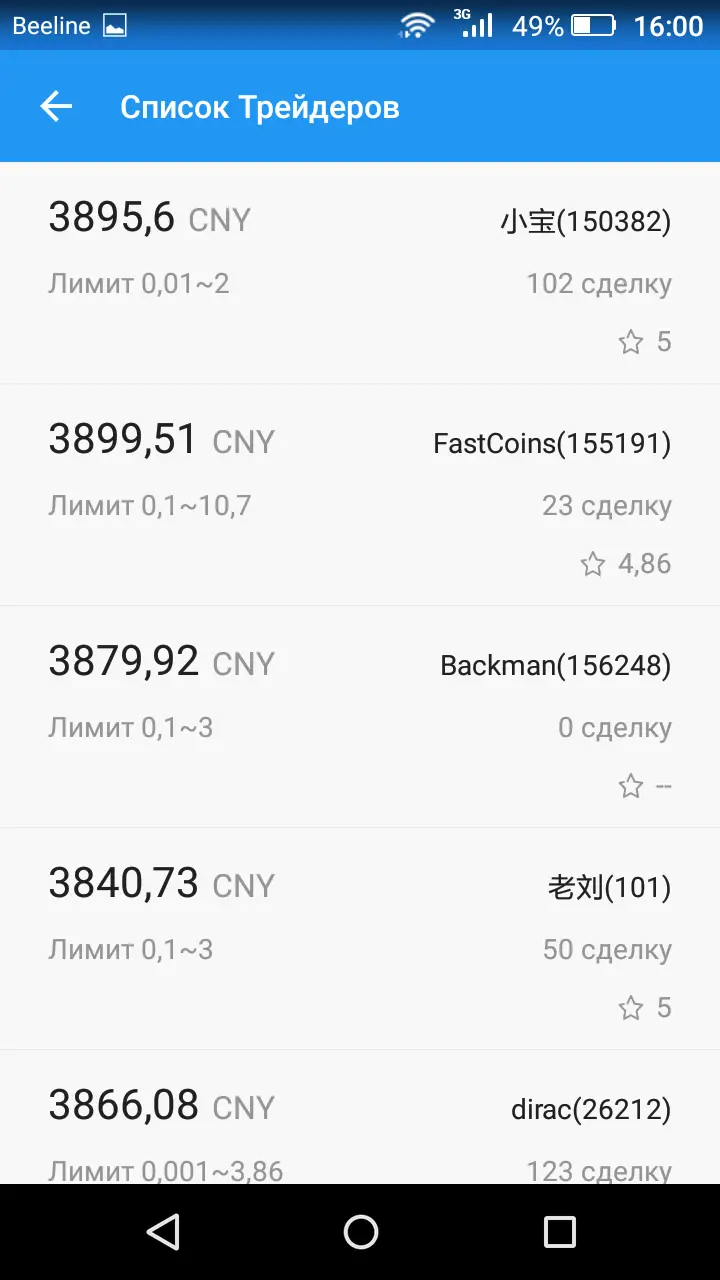Screen dimensions: 720x1280
Task: Go back using the app bar arrow
Action: 56,106
